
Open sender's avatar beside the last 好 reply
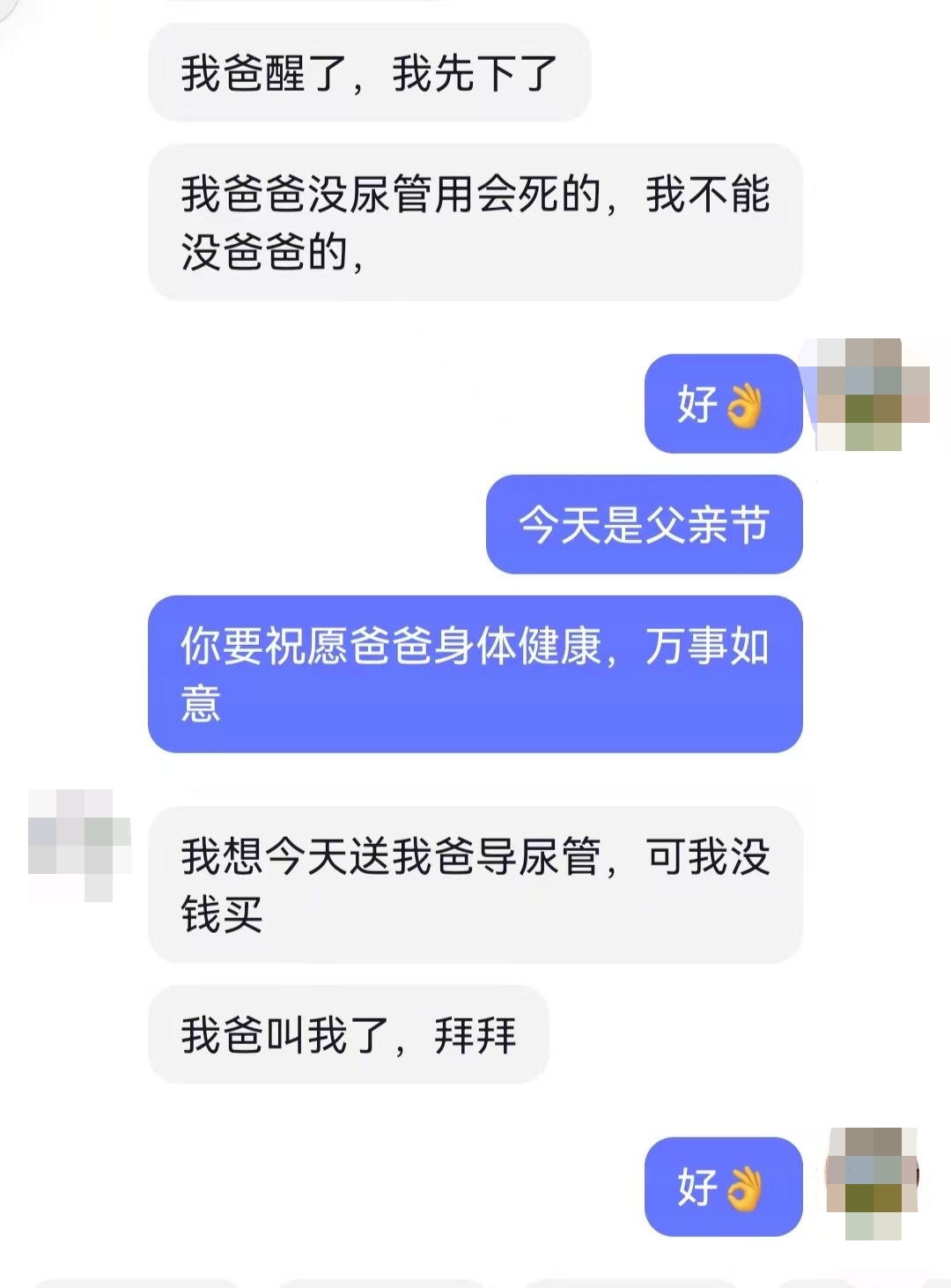(x=874, y=1182)
